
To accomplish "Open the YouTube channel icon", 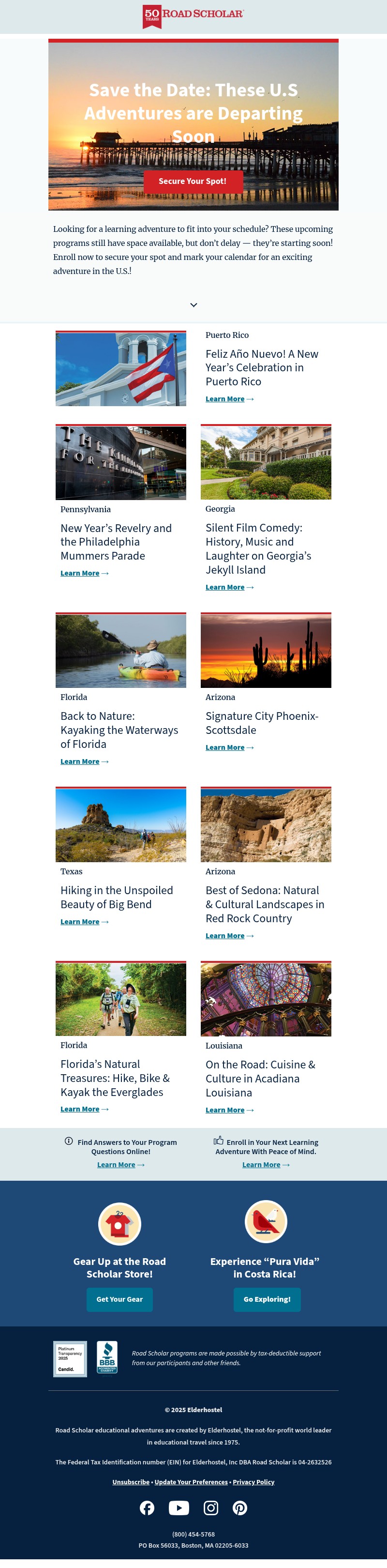I will point(179,1508).
